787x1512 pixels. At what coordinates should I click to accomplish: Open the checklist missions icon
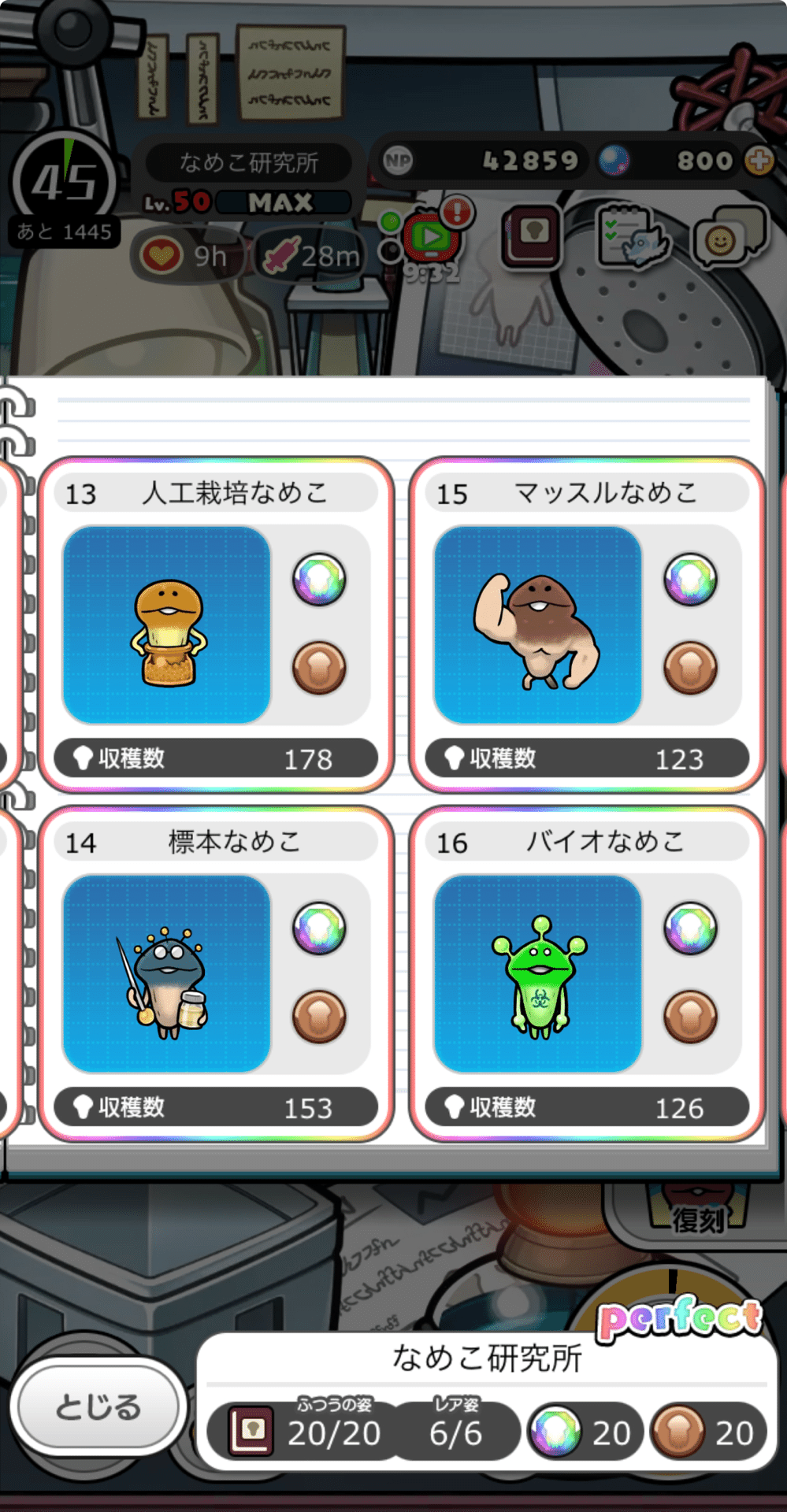pyautogui.click(x=632, y=235)
